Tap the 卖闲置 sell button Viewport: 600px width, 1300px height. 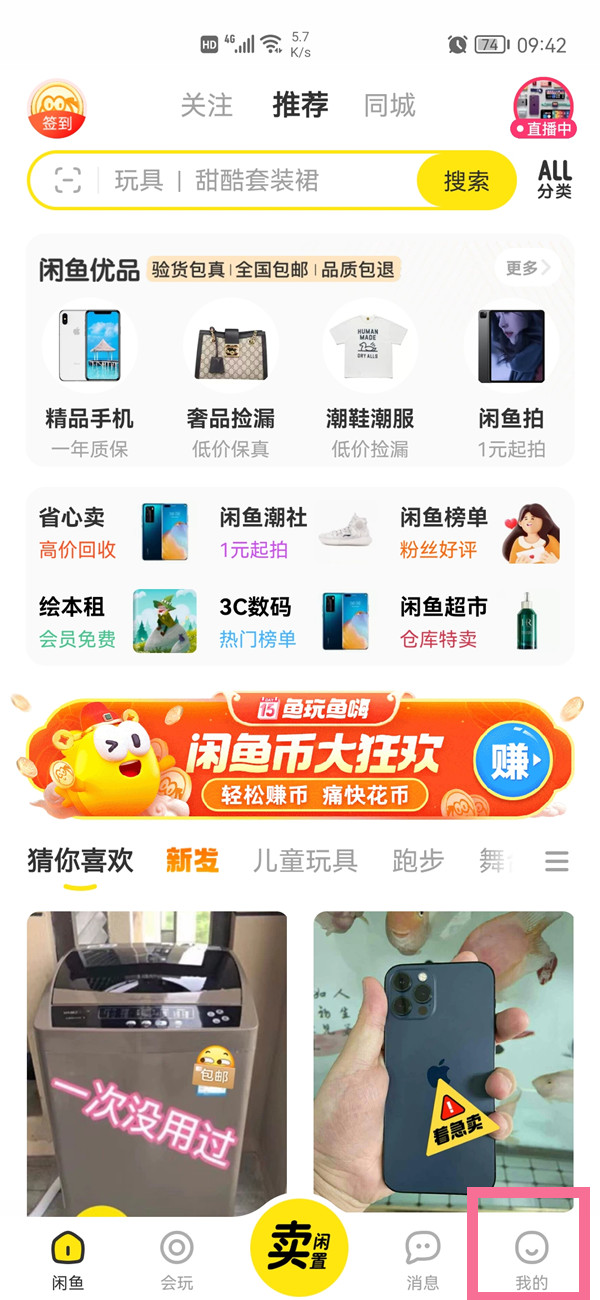[299, 1247]
